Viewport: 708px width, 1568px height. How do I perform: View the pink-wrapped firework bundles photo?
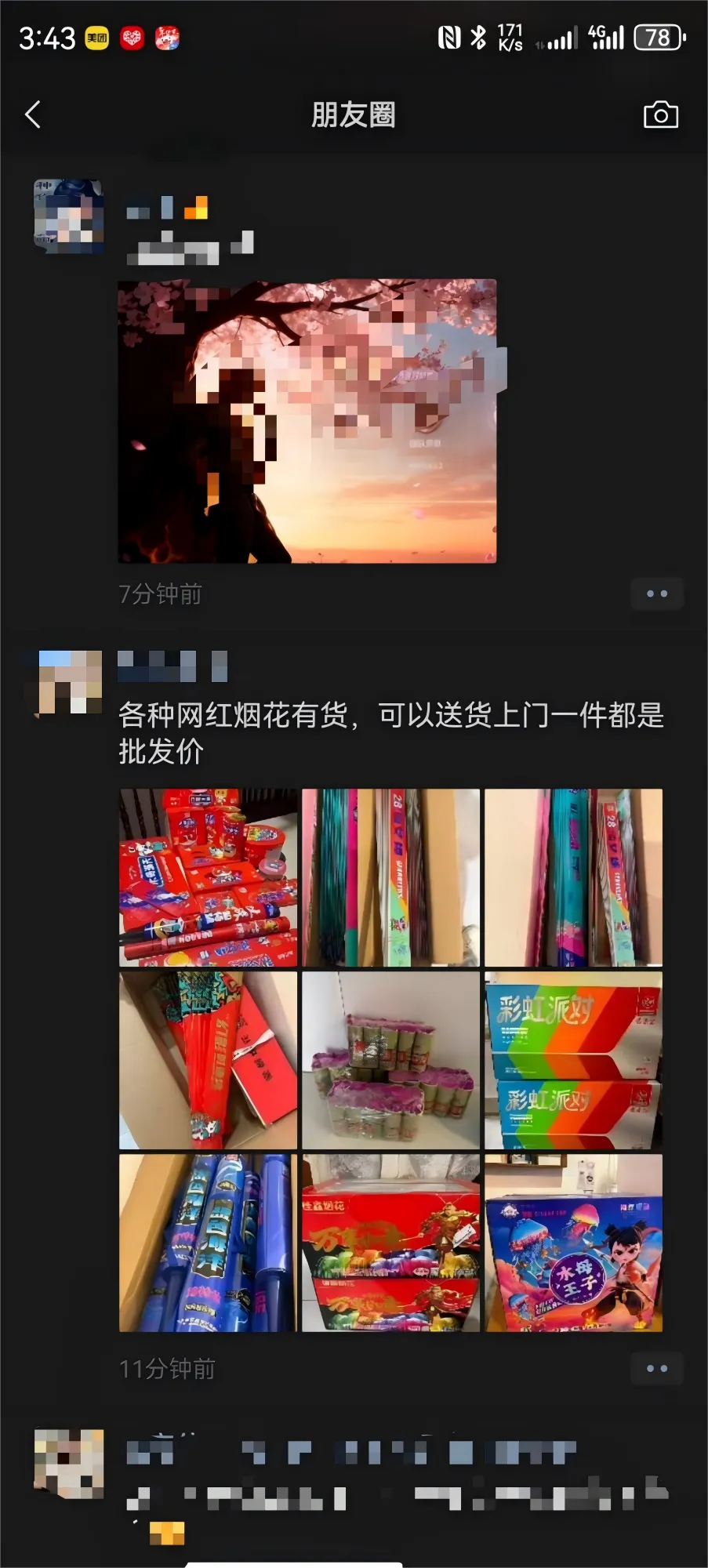pyautogui.click(x=390, y=1060)
